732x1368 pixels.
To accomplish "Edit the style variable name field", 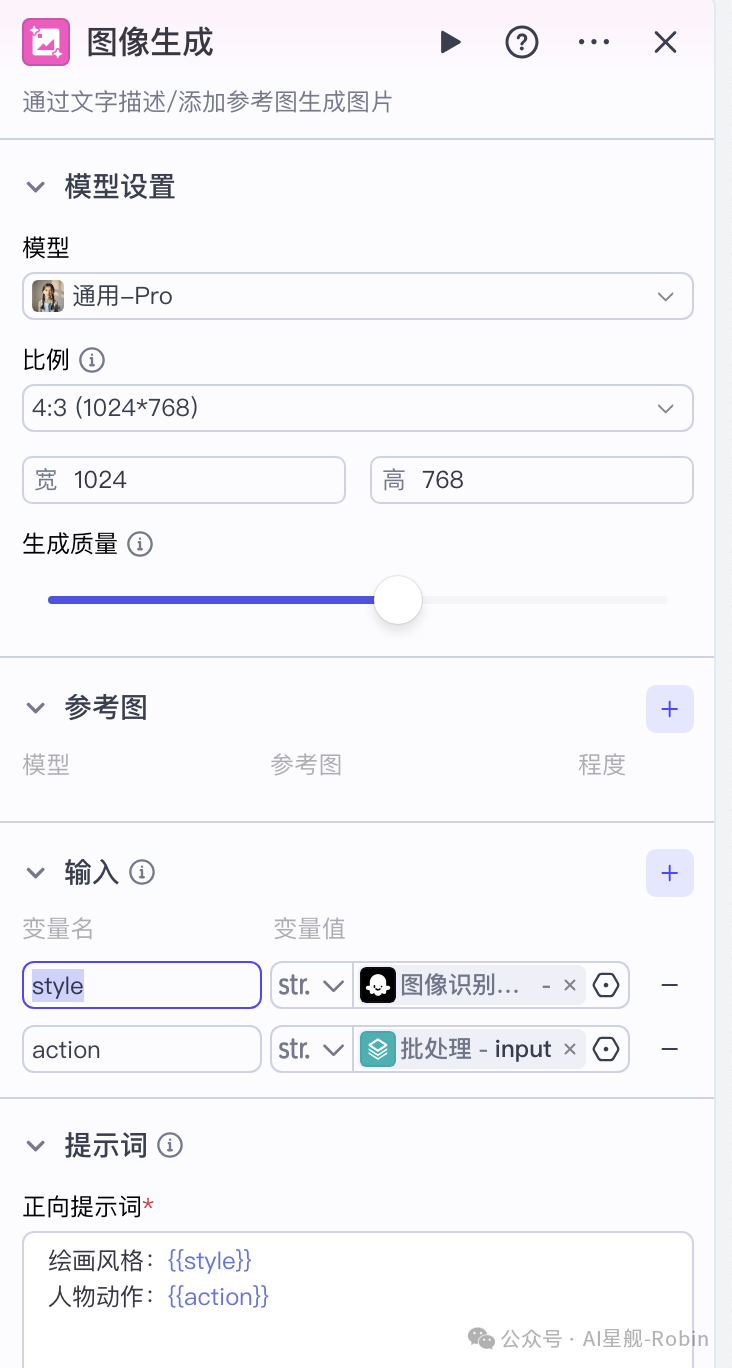I will pyautogui.click(x=142, y=986).
